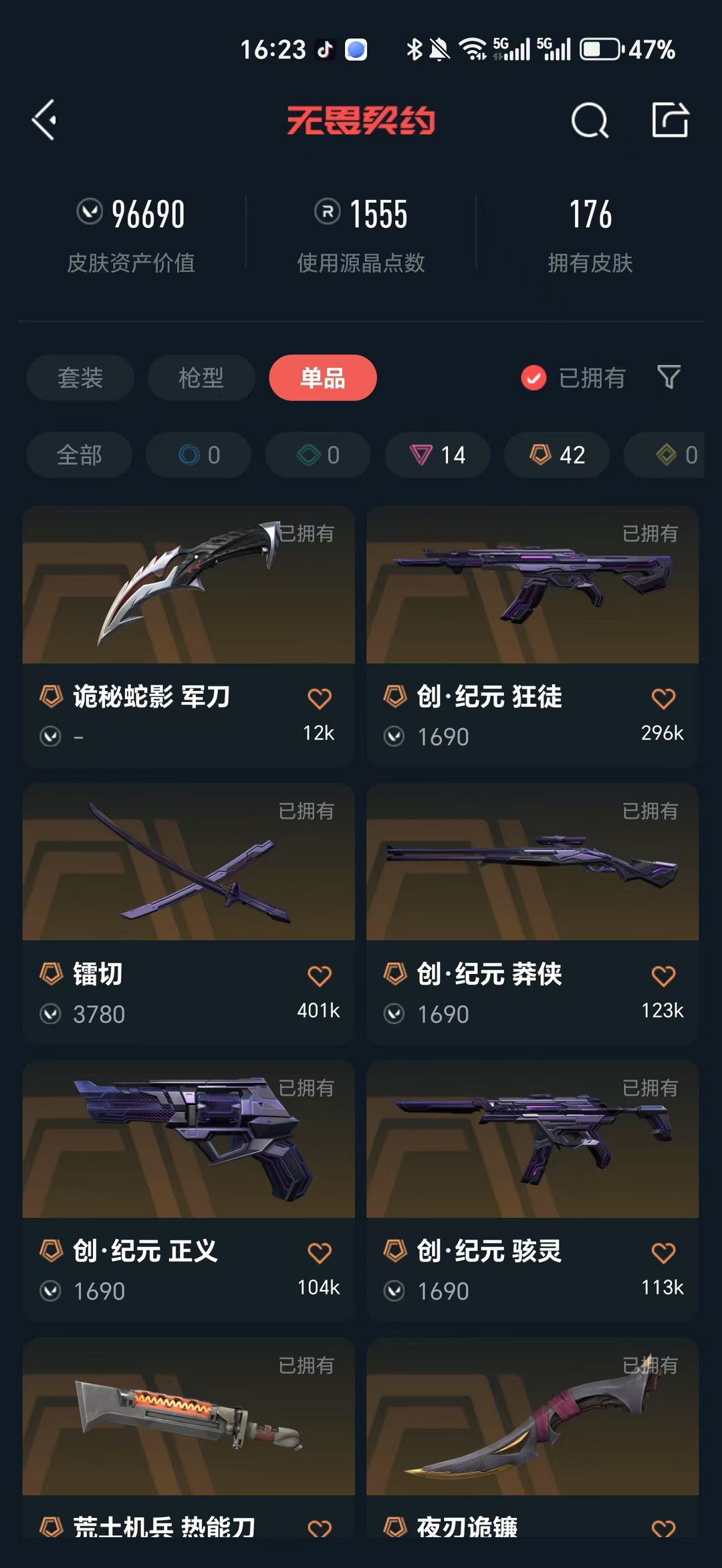Screen dimensions: 722x1568
Task: Select the 全部 rarity chip
Action: 80,455
